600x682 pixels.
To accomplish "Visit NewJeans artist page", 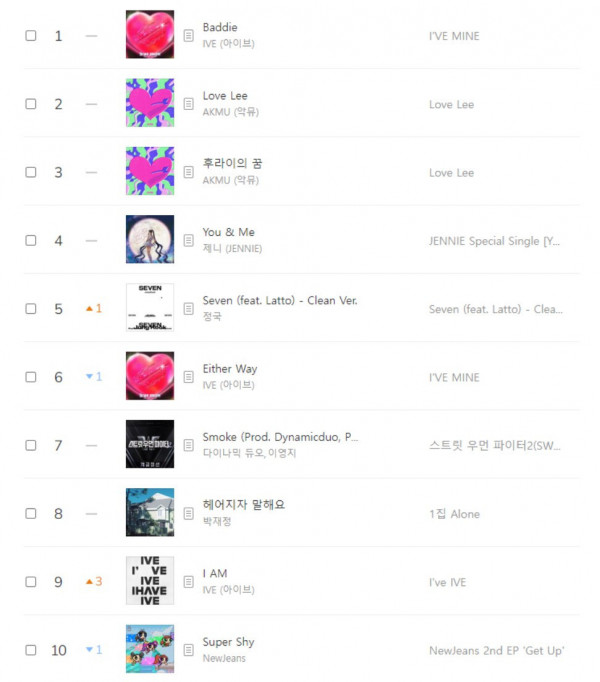I will [x=224, y=659].
